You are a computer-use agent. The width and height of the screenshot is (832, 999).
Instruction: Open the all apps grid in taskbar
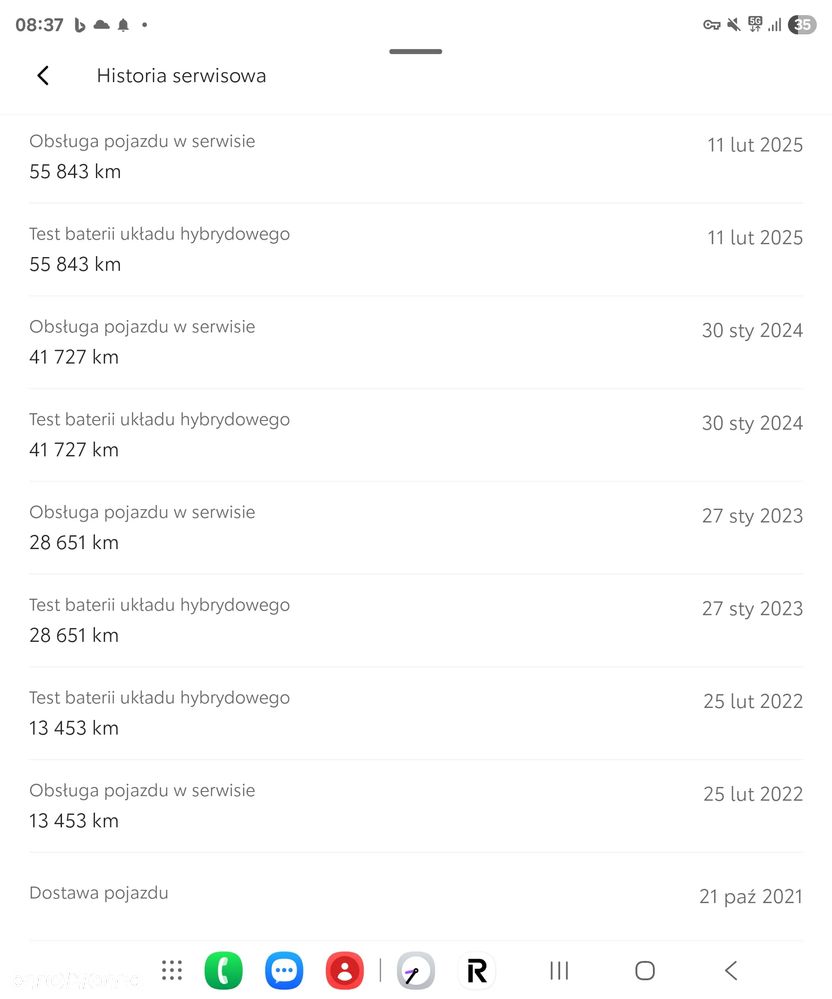point(172,970)
